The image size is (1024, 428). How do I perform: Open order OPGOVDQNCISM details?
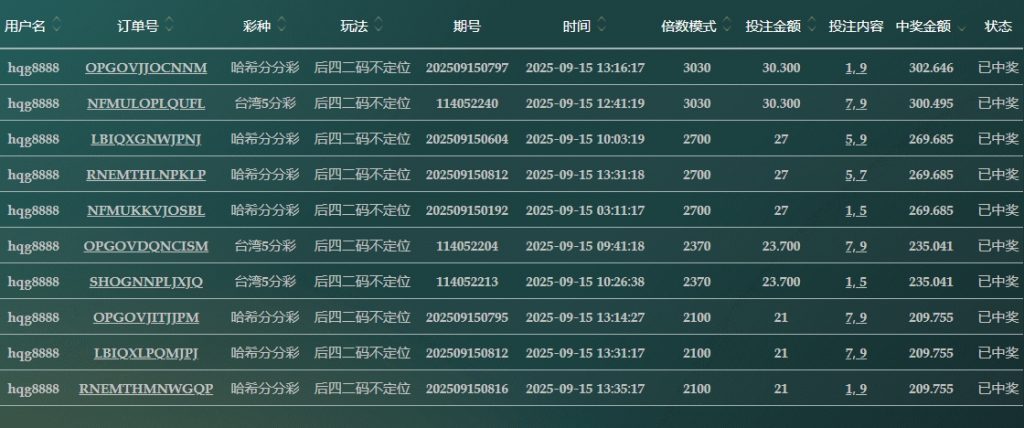146,246
